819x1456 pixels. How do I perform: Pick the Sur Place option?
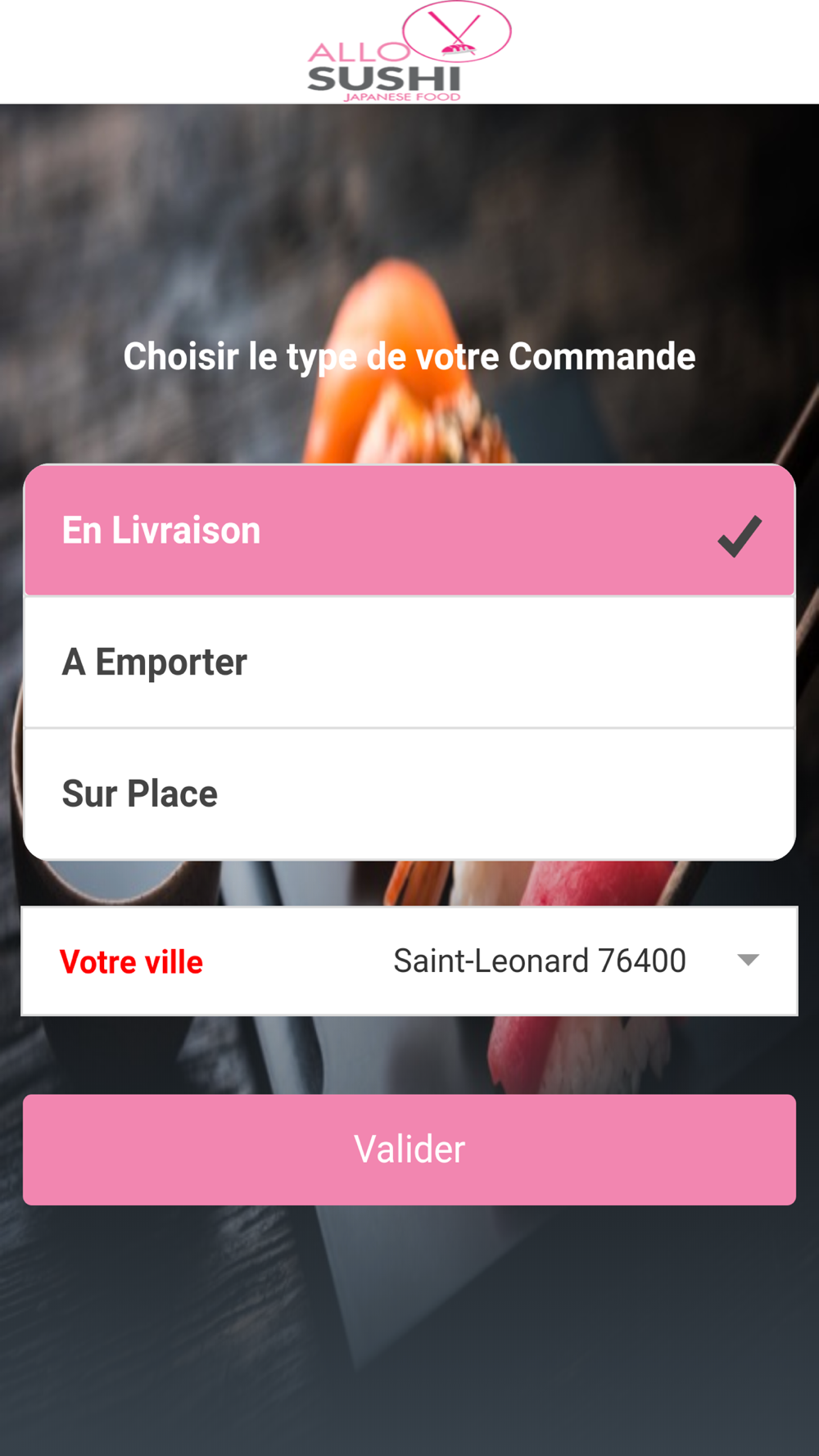coord(409,794)
